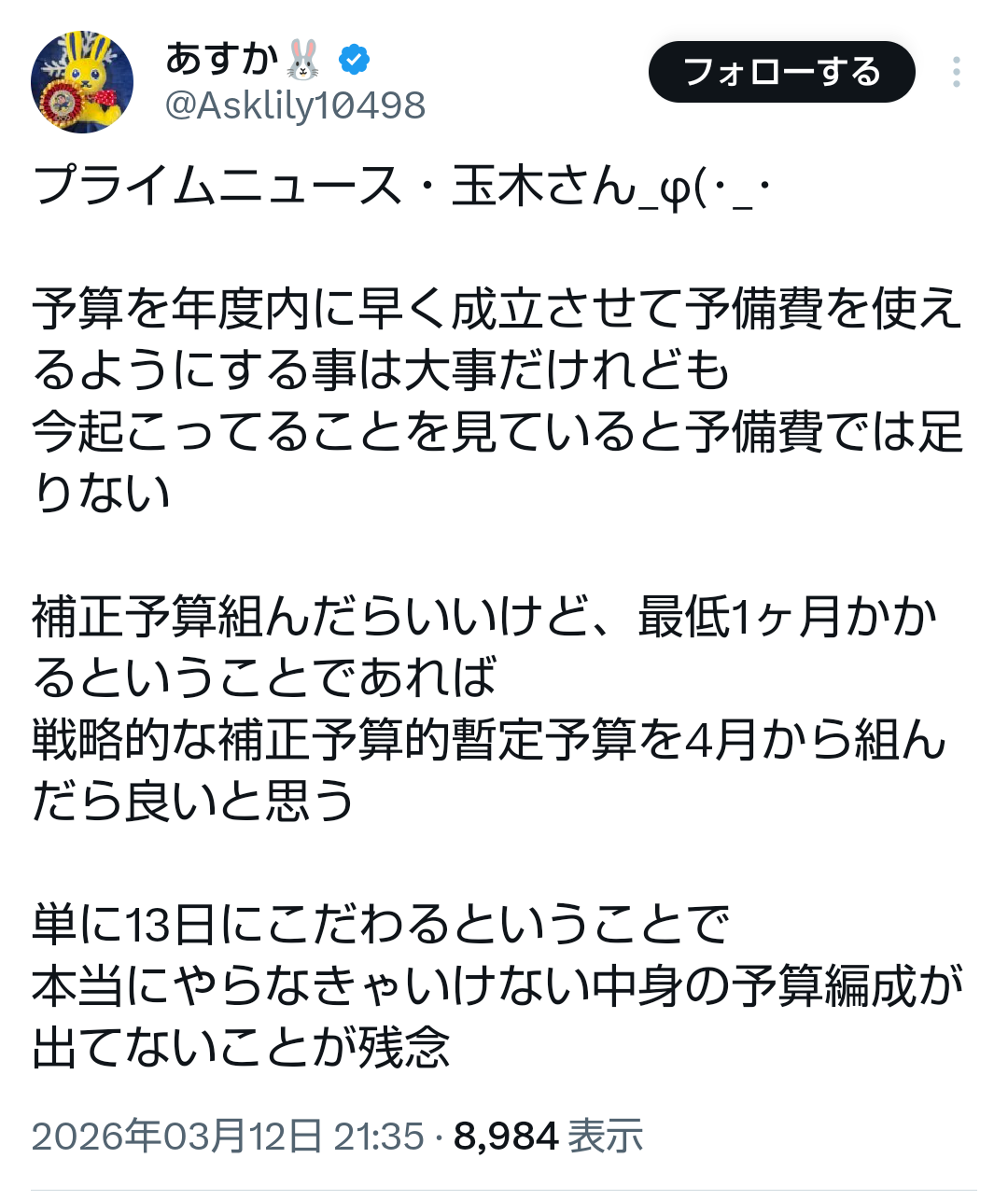Open the tweet's three-dot overflow menu
1008x1200 pixels.
pyautogui.click(x=956, y=73)
